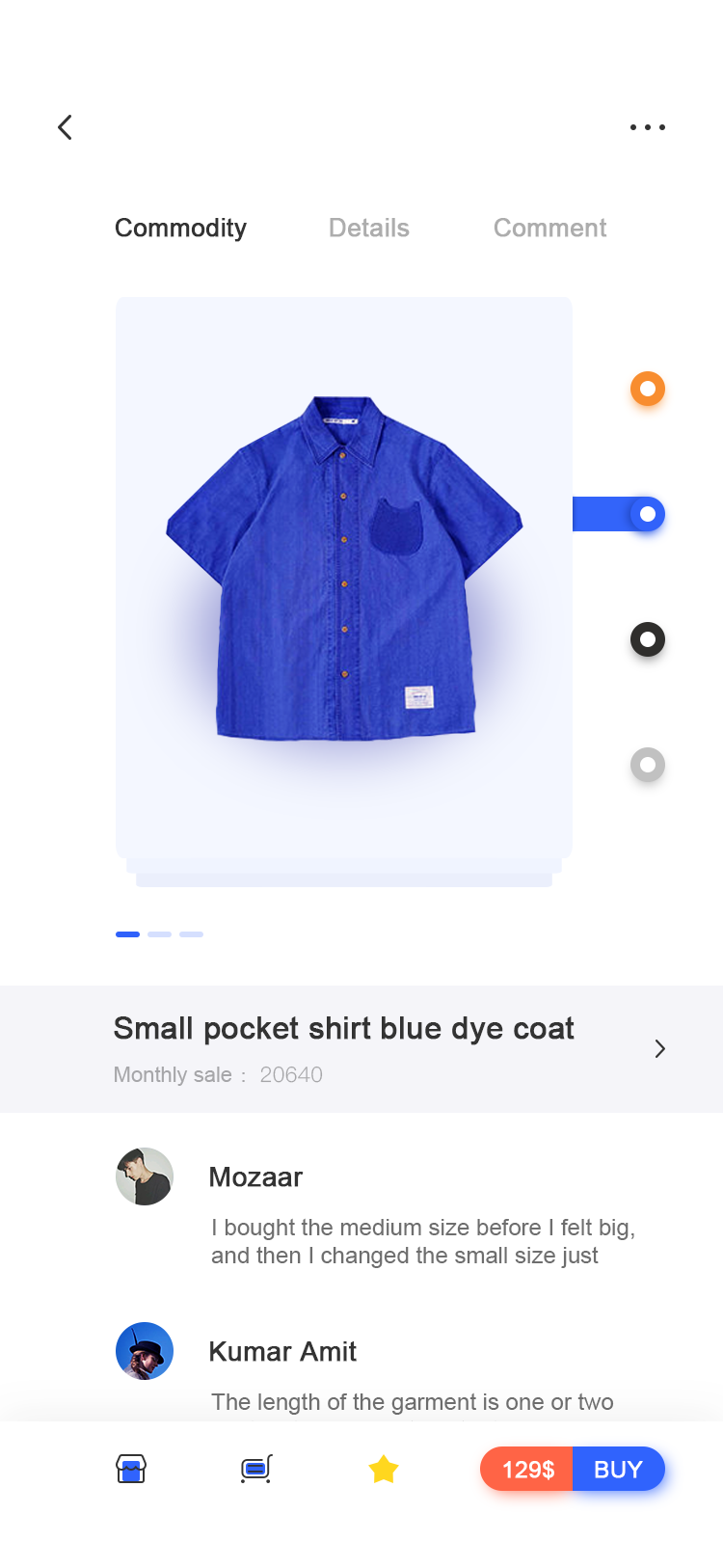This screenshot has width=723, height=1568.
Task: Tap the BUY button
Action: click(619, 1469)
